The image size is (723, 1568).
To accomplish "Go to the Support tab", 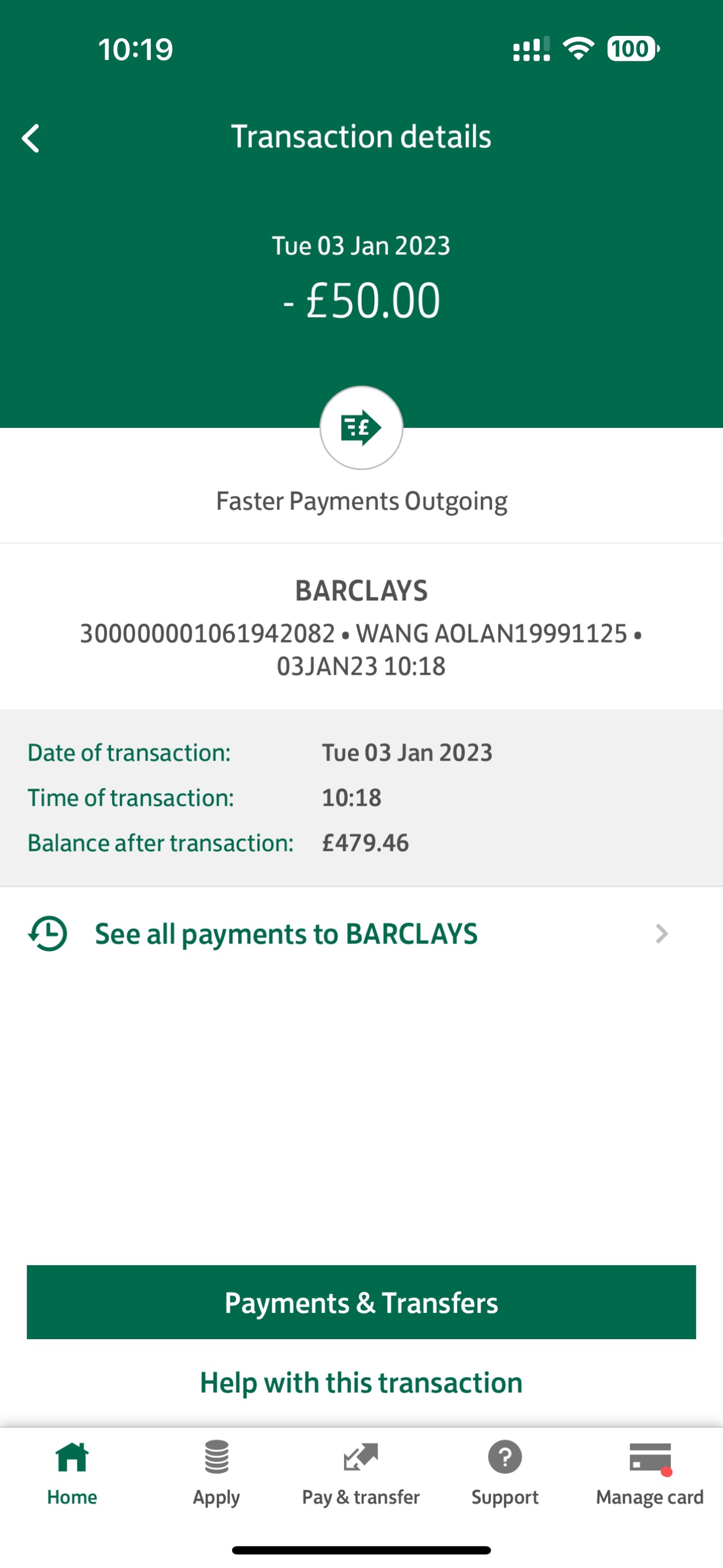I will click(505, 1472).
